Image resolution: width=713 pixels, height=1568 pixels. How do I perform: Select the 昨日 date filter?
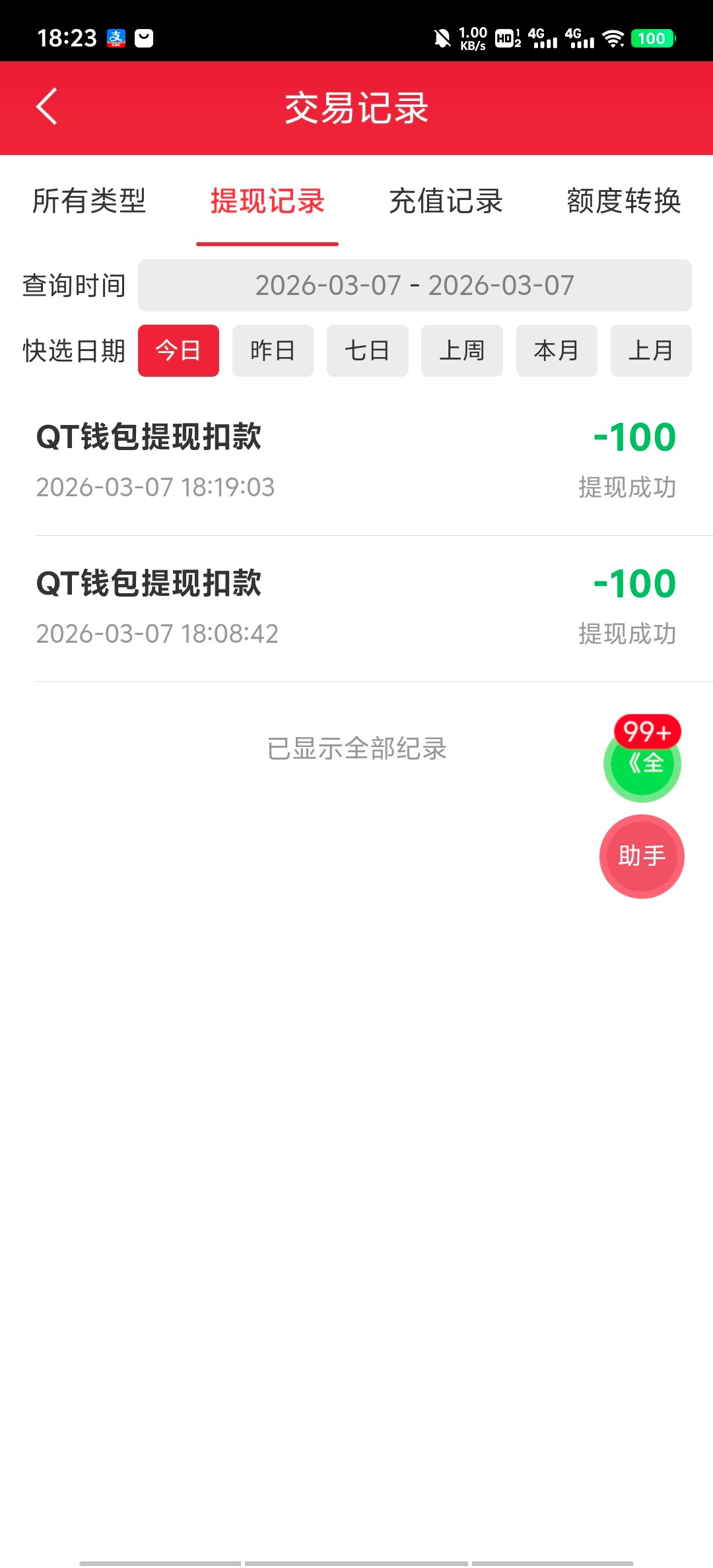coord(273,351)
